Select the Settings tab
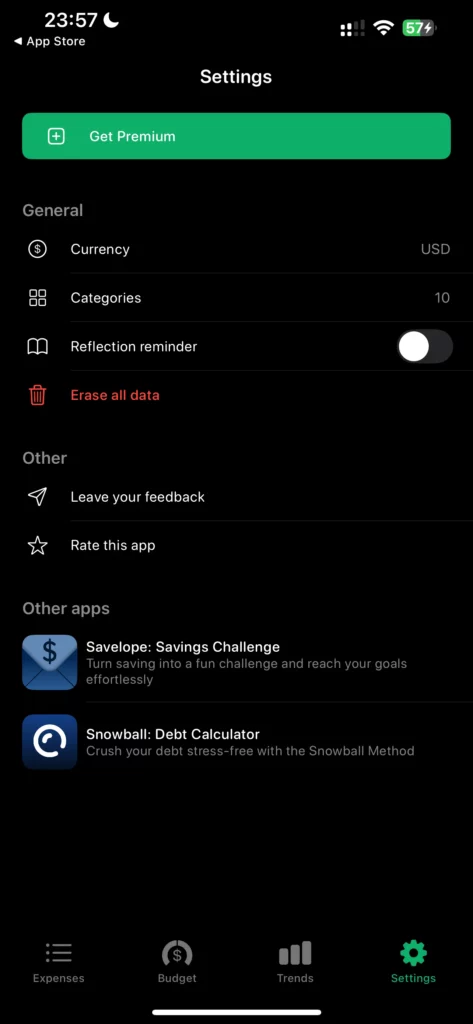 point(413,963)
